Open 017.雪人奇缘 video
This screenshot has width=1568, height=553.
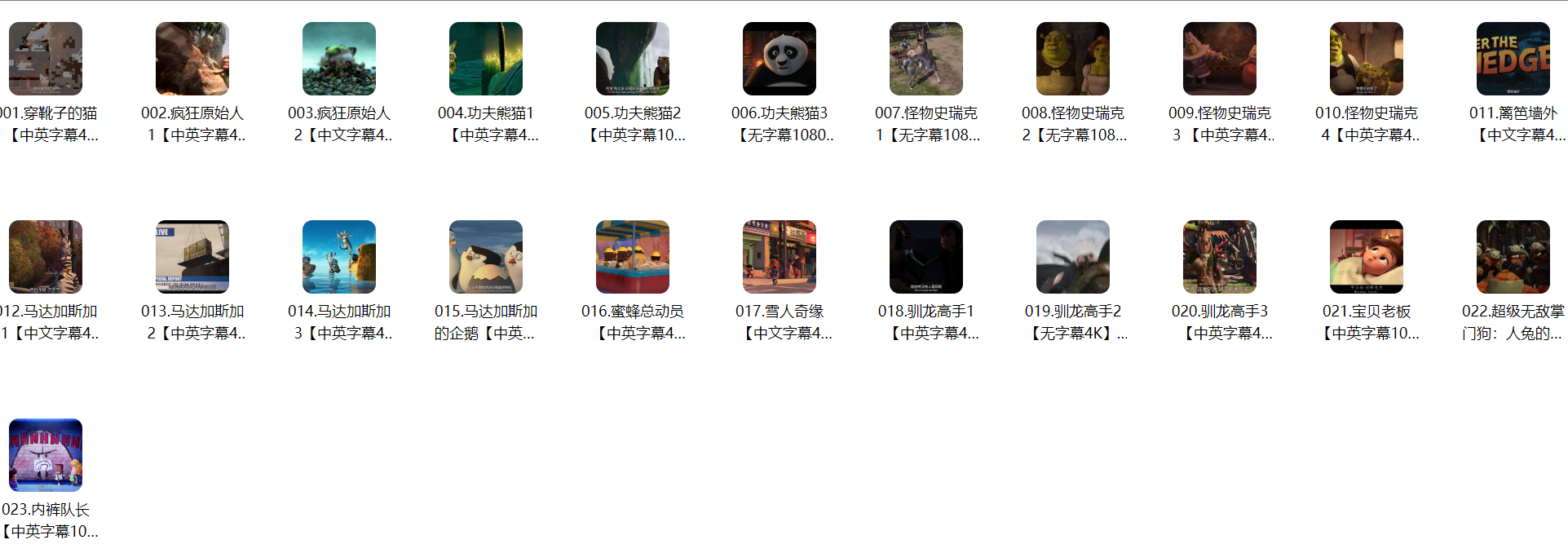[x=780, y=257]
